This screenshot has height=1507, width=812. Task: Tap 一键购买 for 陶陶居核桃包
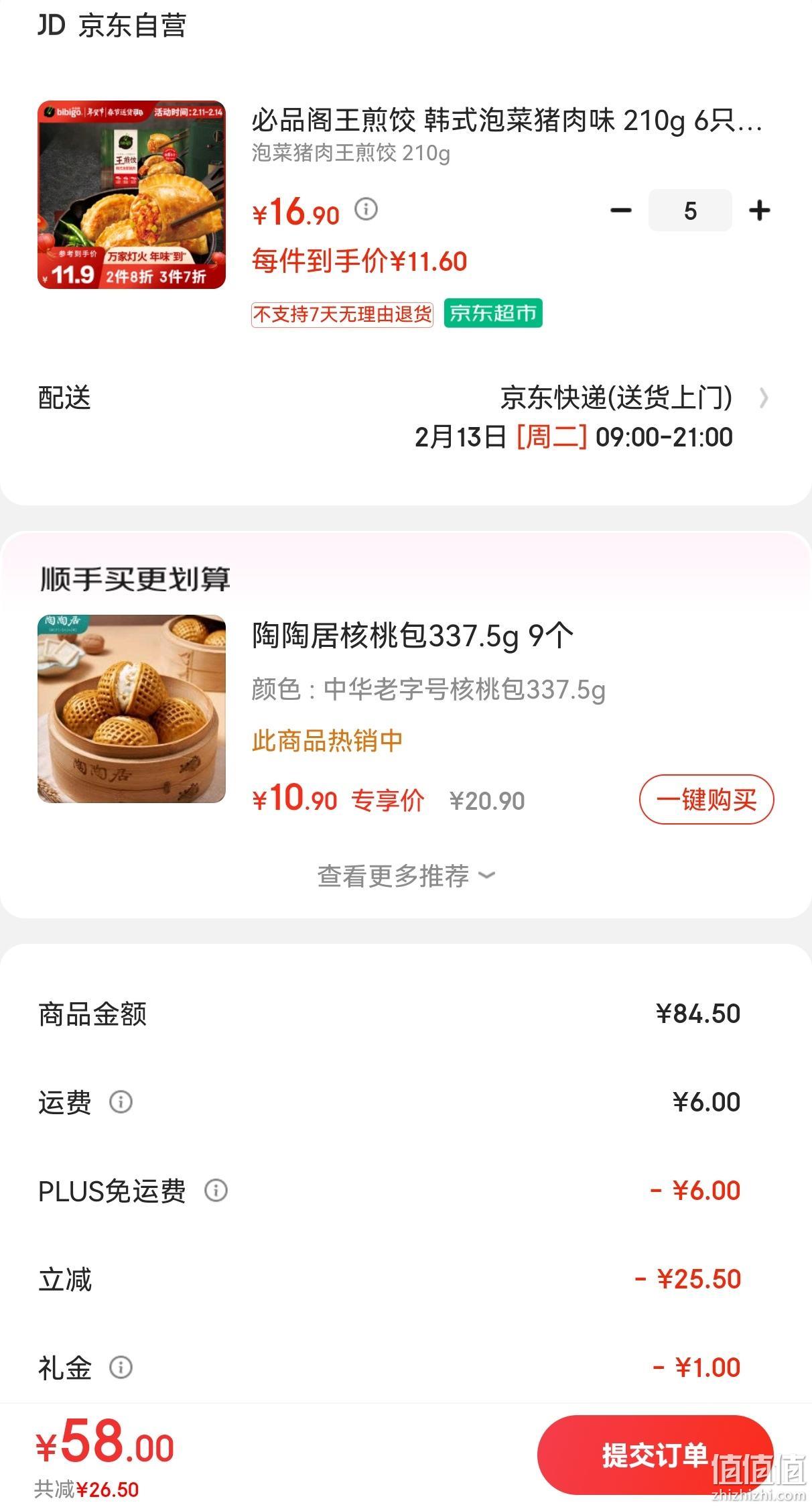pyautogui.click(x=707, y=800)
